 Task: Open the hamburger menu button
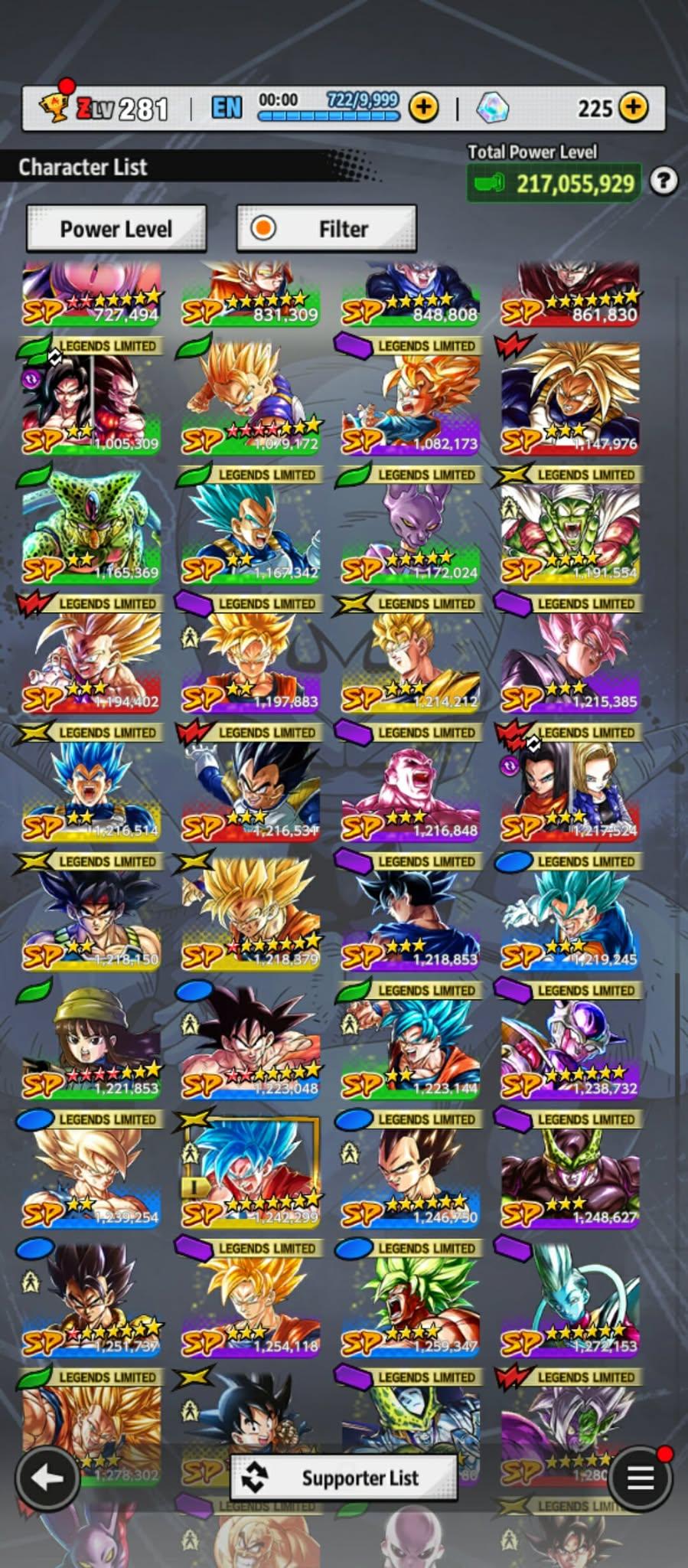[x=640, y=1478]
